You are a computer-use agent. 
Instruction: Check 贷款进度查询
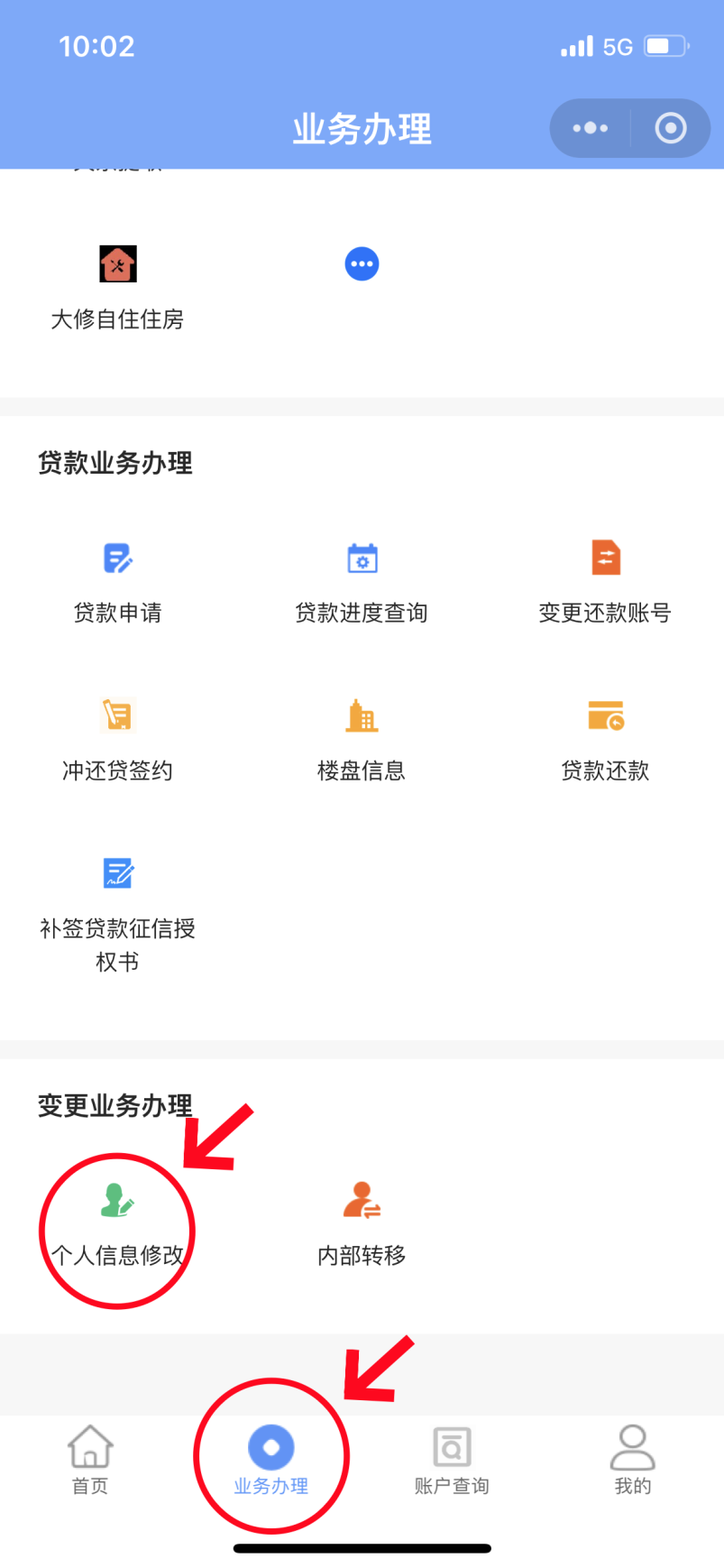[x=362, y=582]
